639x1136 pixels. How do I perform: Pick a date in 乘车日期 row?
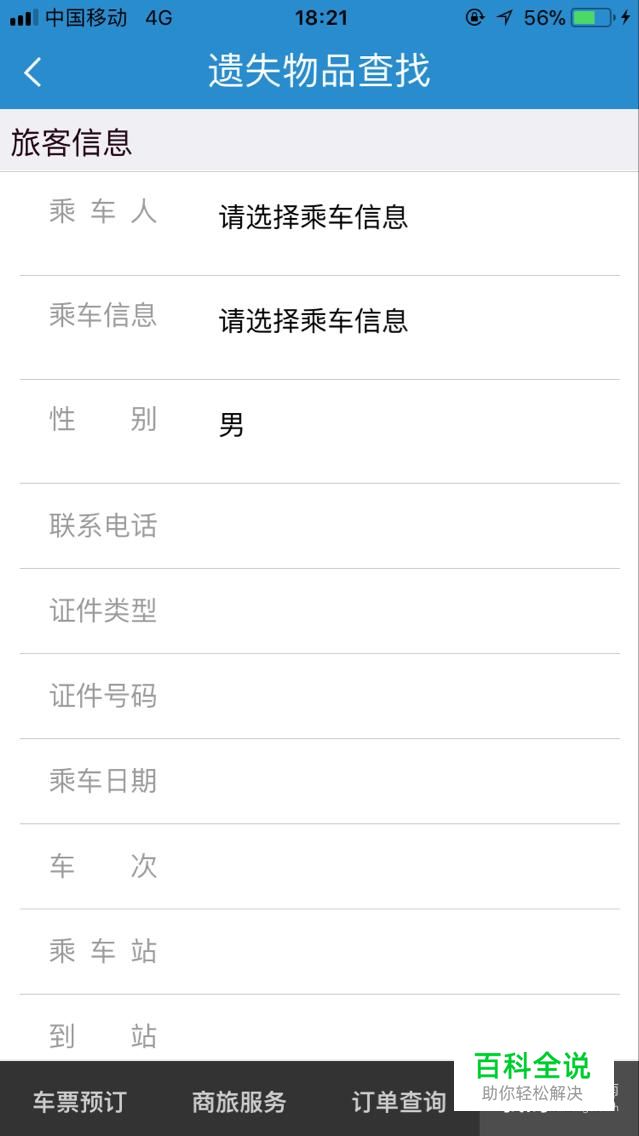point(320,781)
